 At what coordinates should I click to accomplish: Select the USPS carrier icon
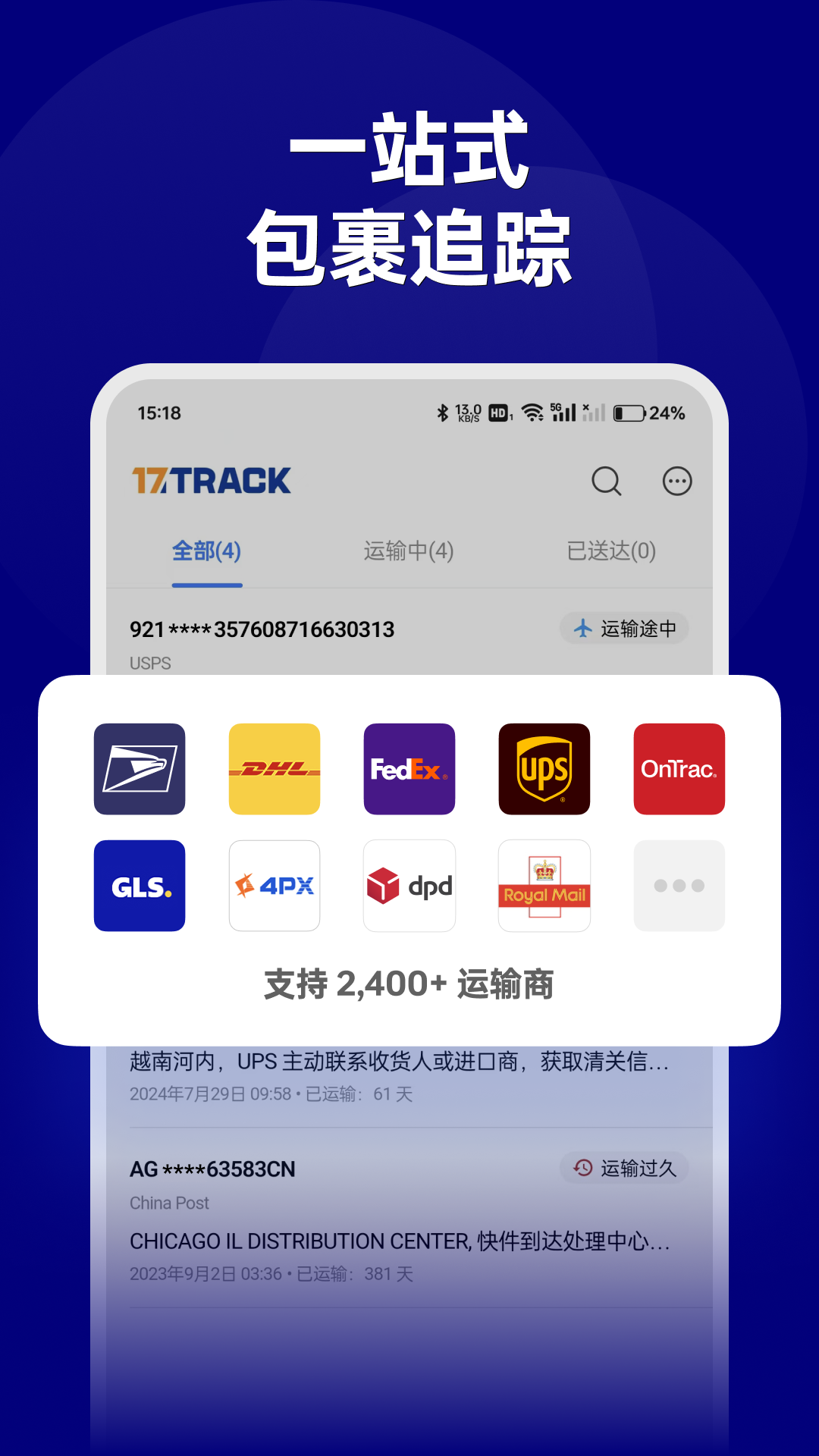pos(140,769)
